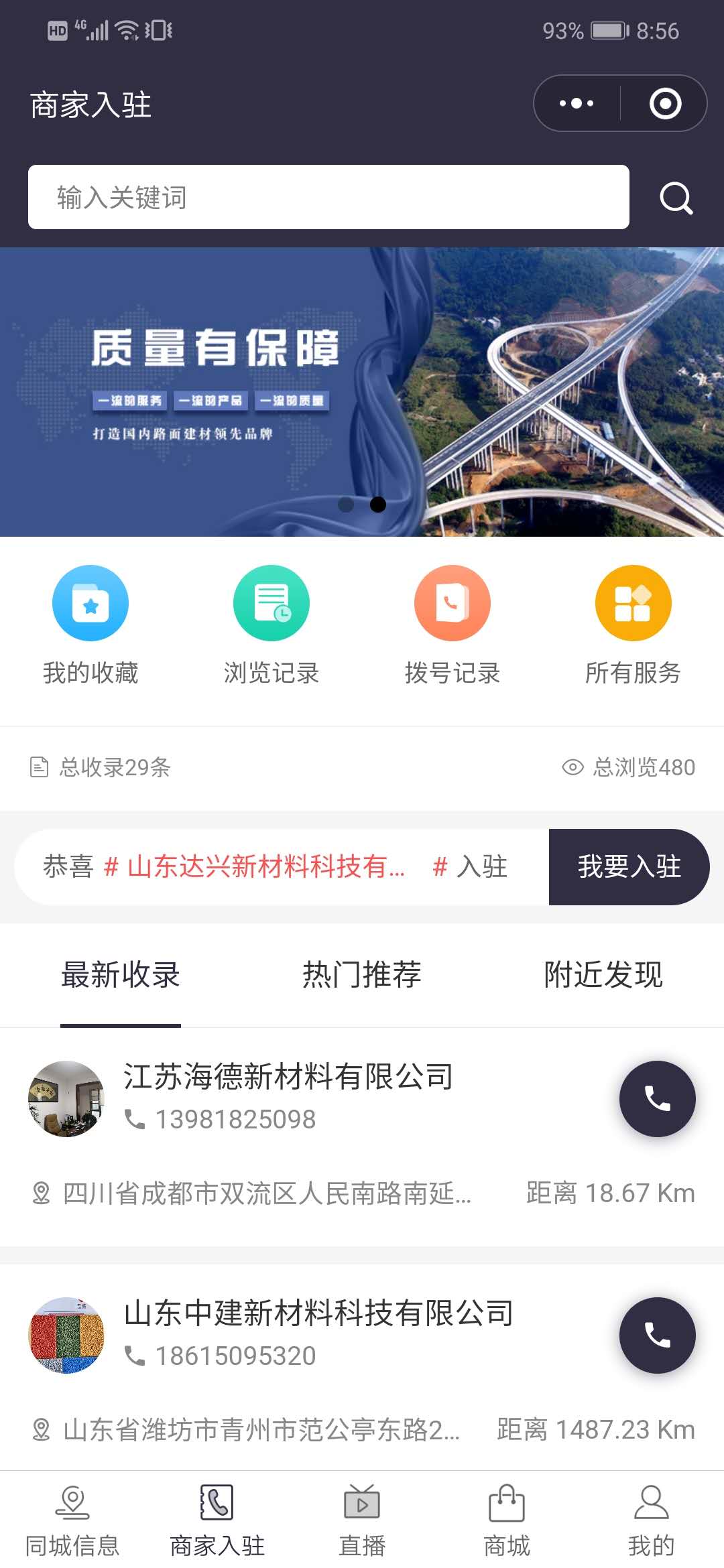Open 直播 live streaming section

point(362,1521)
